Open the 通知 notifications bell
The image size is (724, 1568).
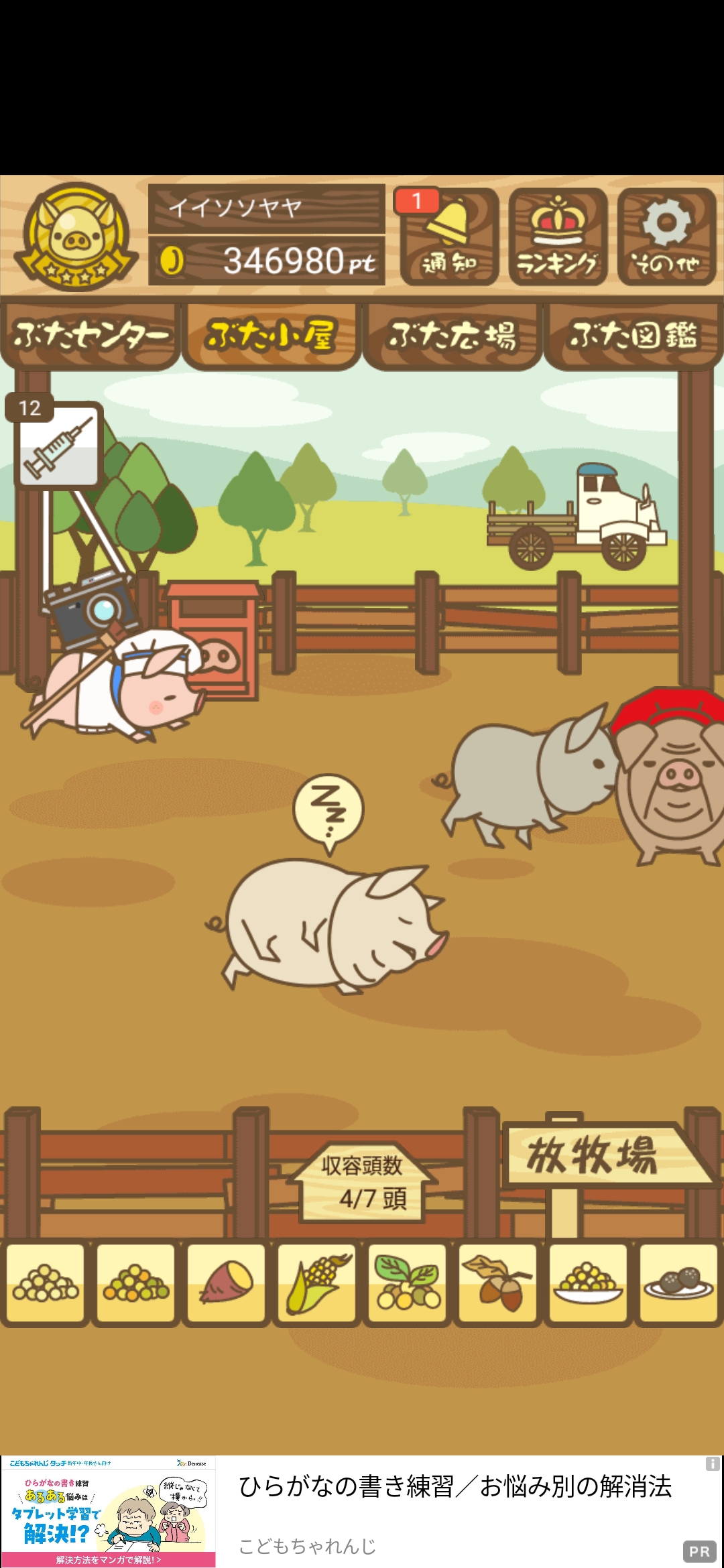click(x=449, y=237)
